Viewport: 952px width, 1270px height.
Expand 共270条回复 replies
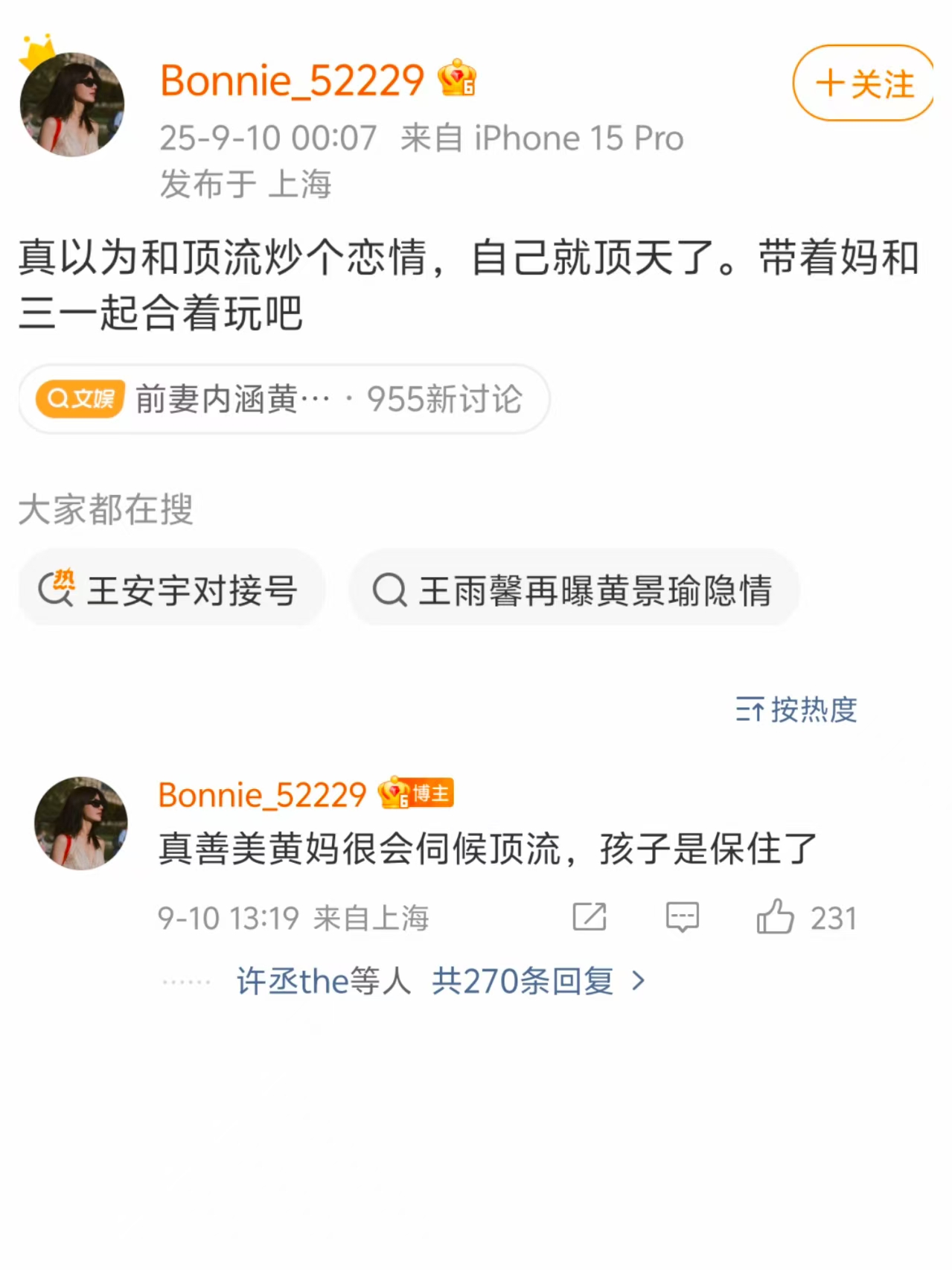click(537, 981)
